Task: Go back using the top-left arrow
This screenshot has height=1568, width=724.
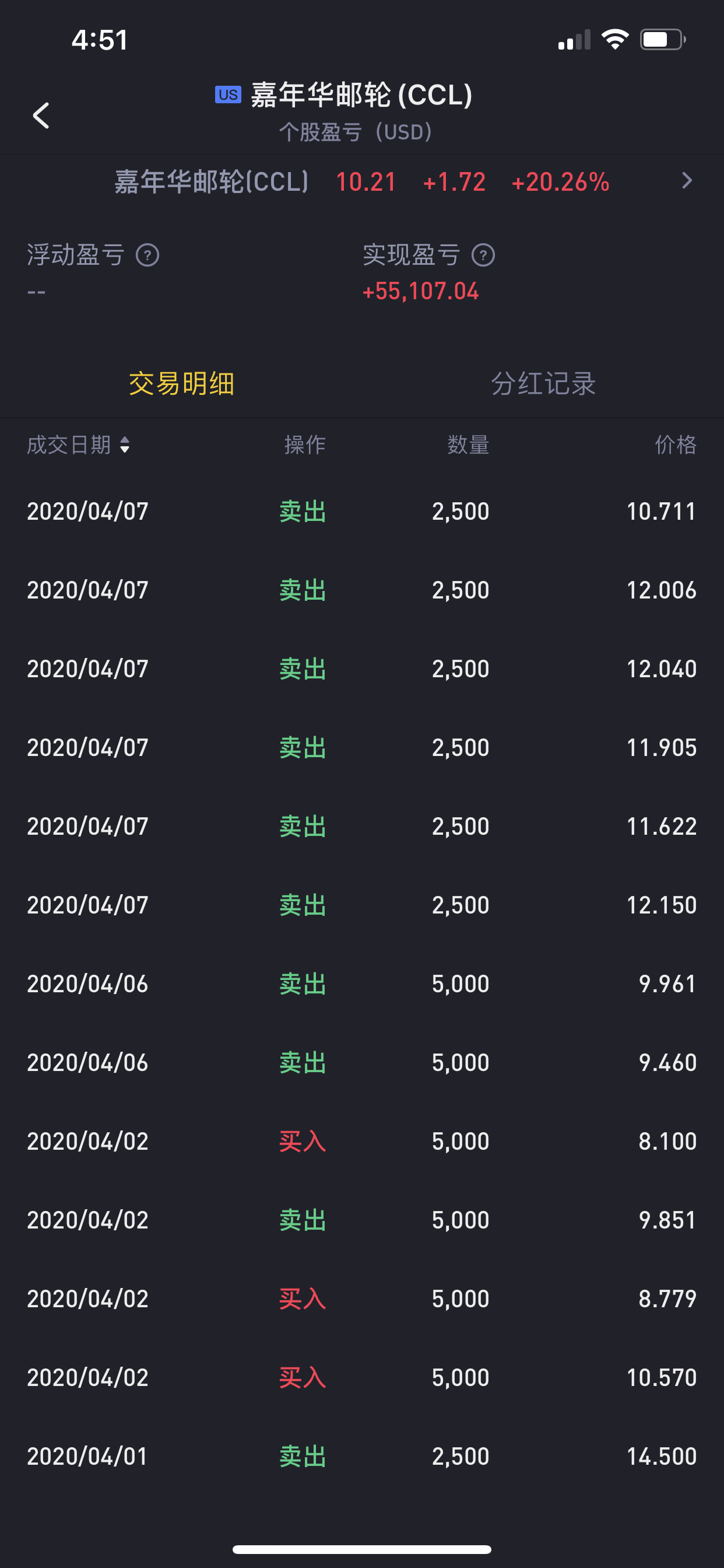Action: click(x=41, y=115)
